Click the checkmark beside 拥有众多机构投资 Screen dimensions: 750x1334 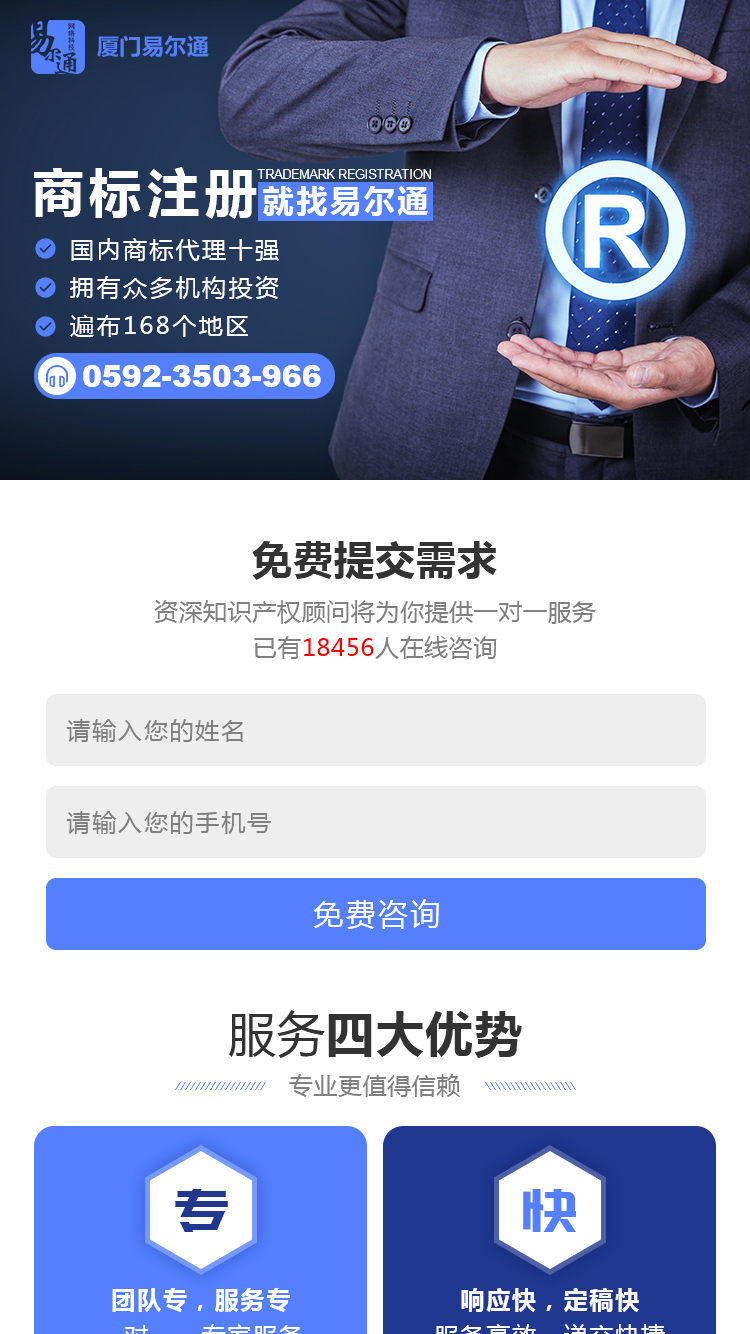45,287
